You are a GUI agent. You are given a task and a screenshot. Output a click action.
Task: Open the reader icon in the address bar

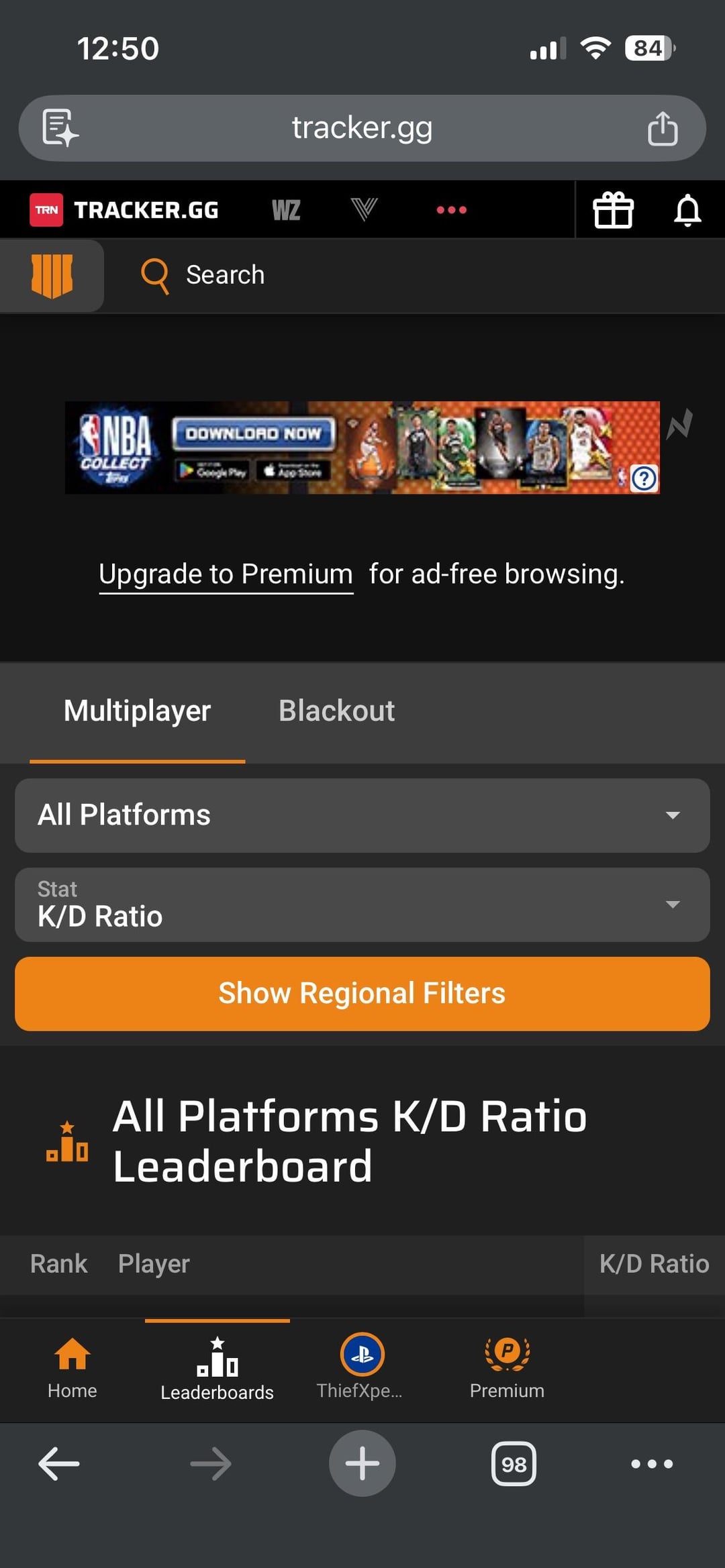tap(60, 127)
